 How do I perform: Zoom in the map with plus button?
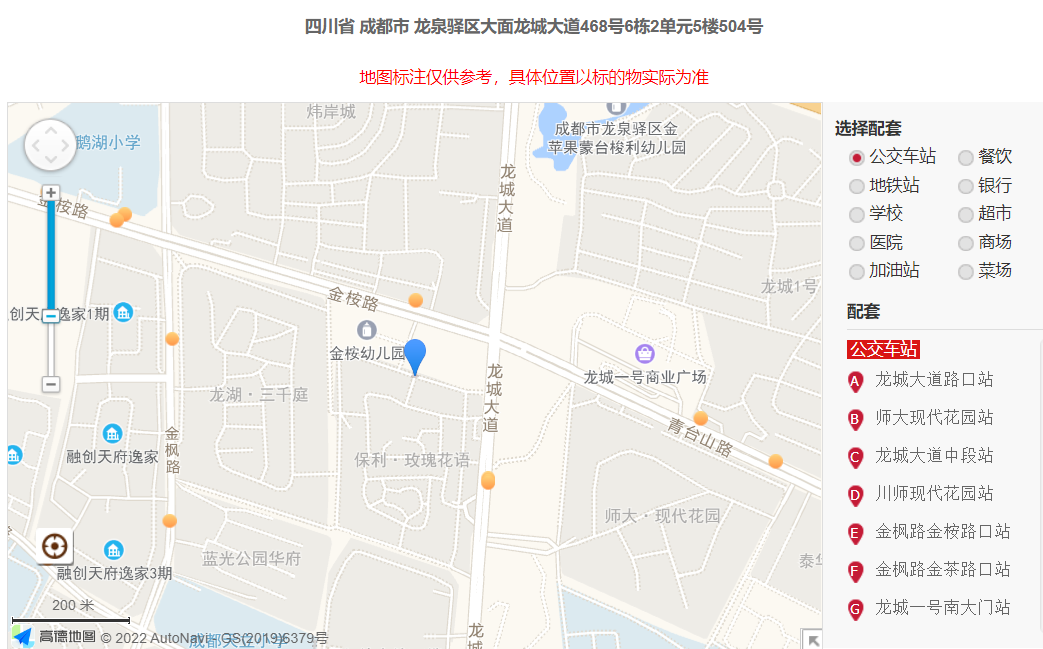[51, 193]
